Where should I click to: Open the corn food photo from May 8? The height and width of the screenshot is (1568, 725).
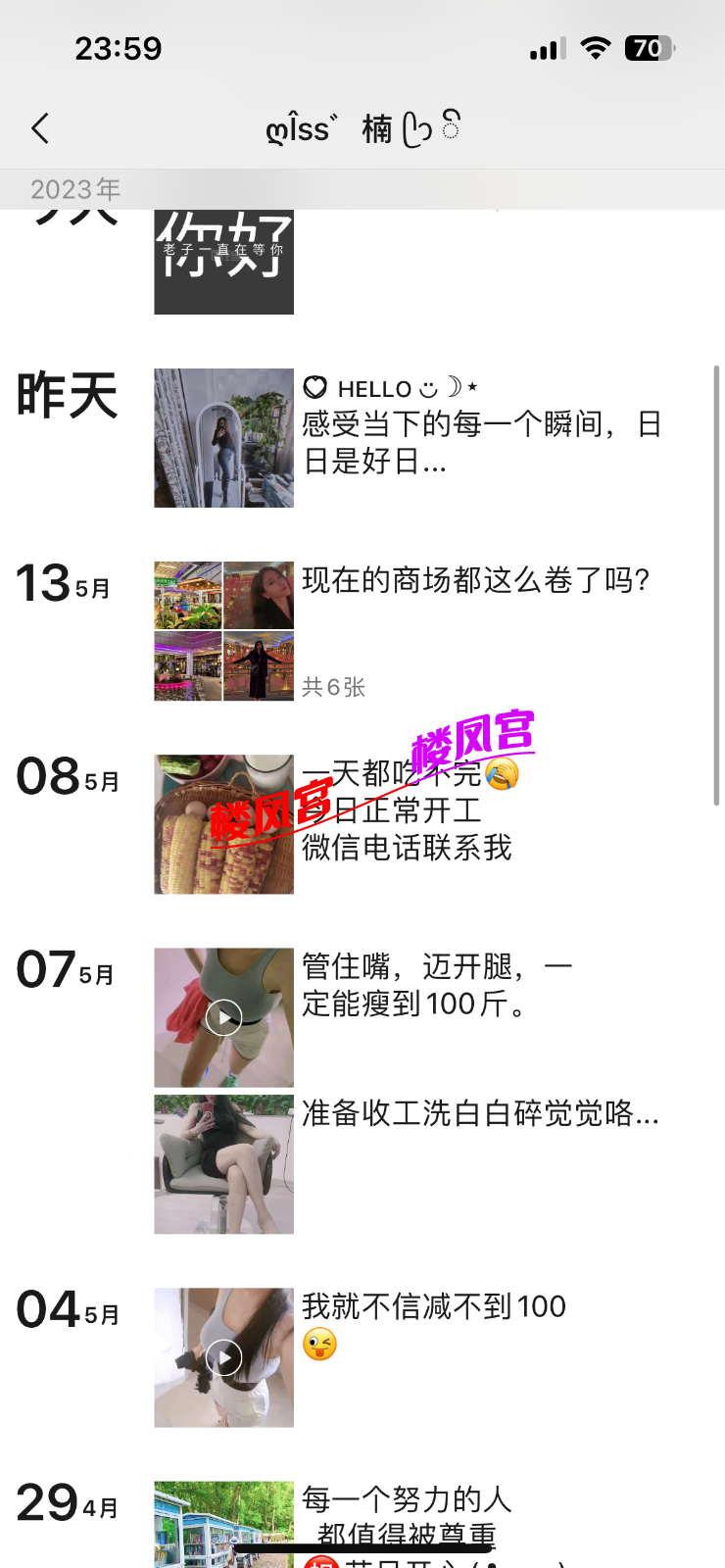[x=223, y=823]
